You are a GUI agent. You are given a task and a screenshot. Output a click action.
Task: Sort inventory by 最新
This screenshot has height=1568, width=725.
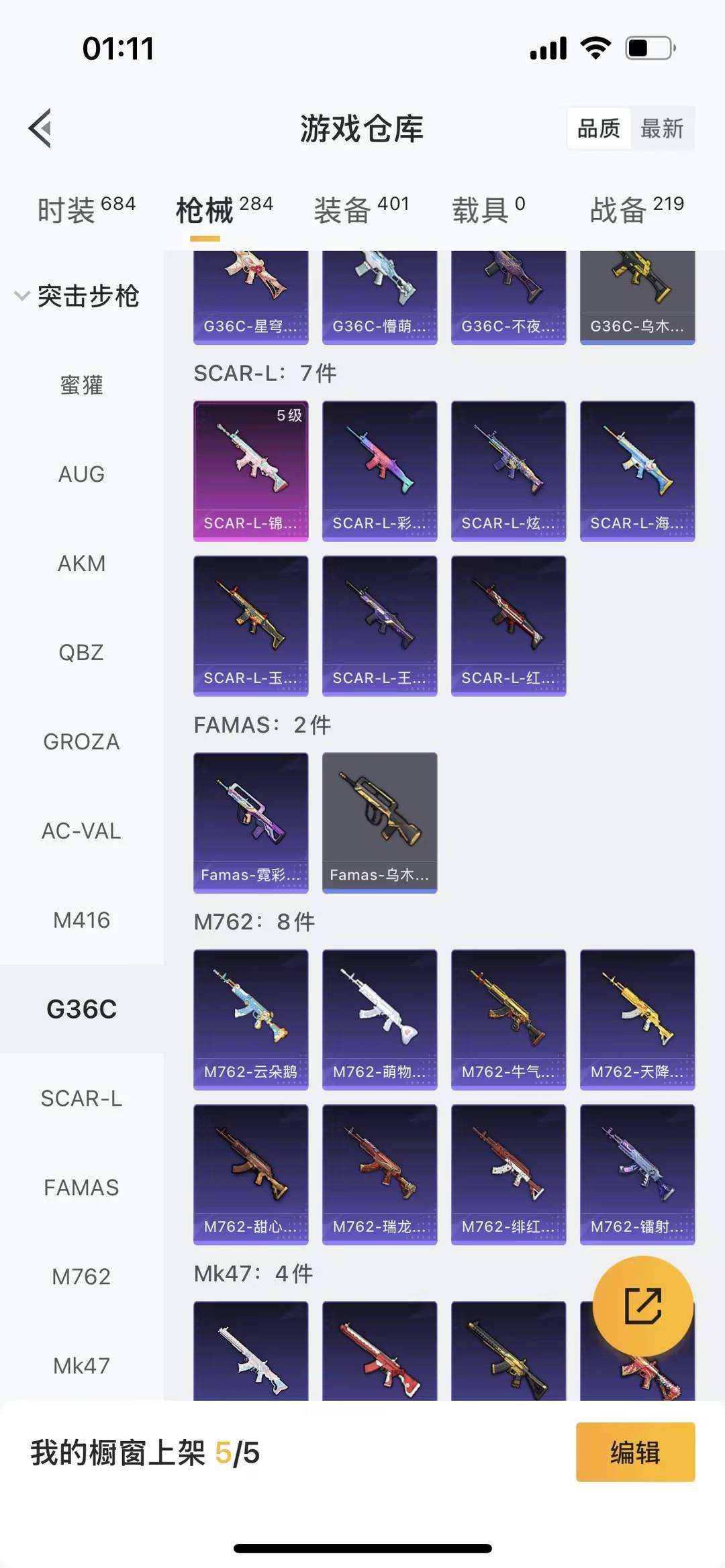coord(662,128)
